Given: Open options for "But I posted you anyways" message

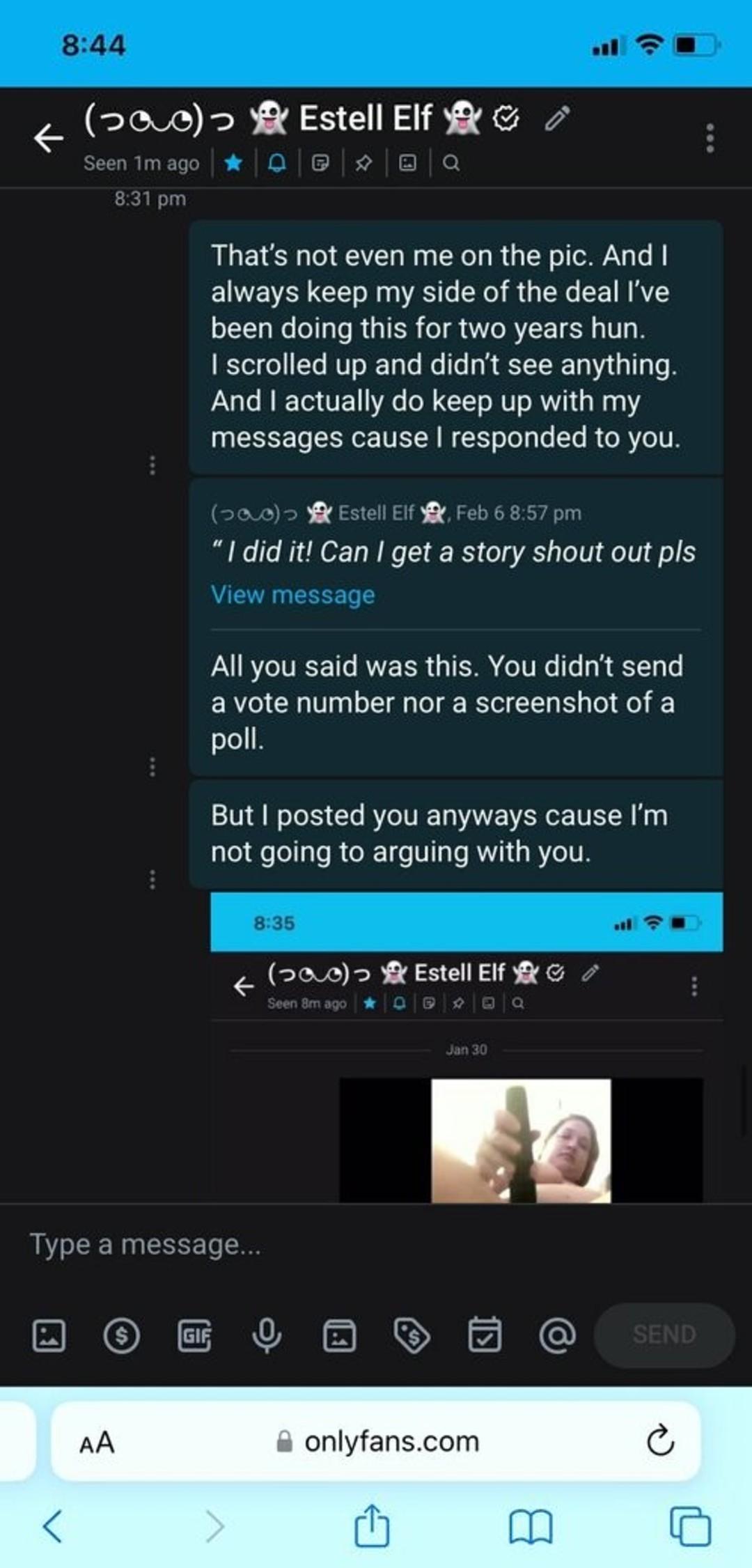Looking at the screenshot, I should pyautogui.click(x=152, y=879).
